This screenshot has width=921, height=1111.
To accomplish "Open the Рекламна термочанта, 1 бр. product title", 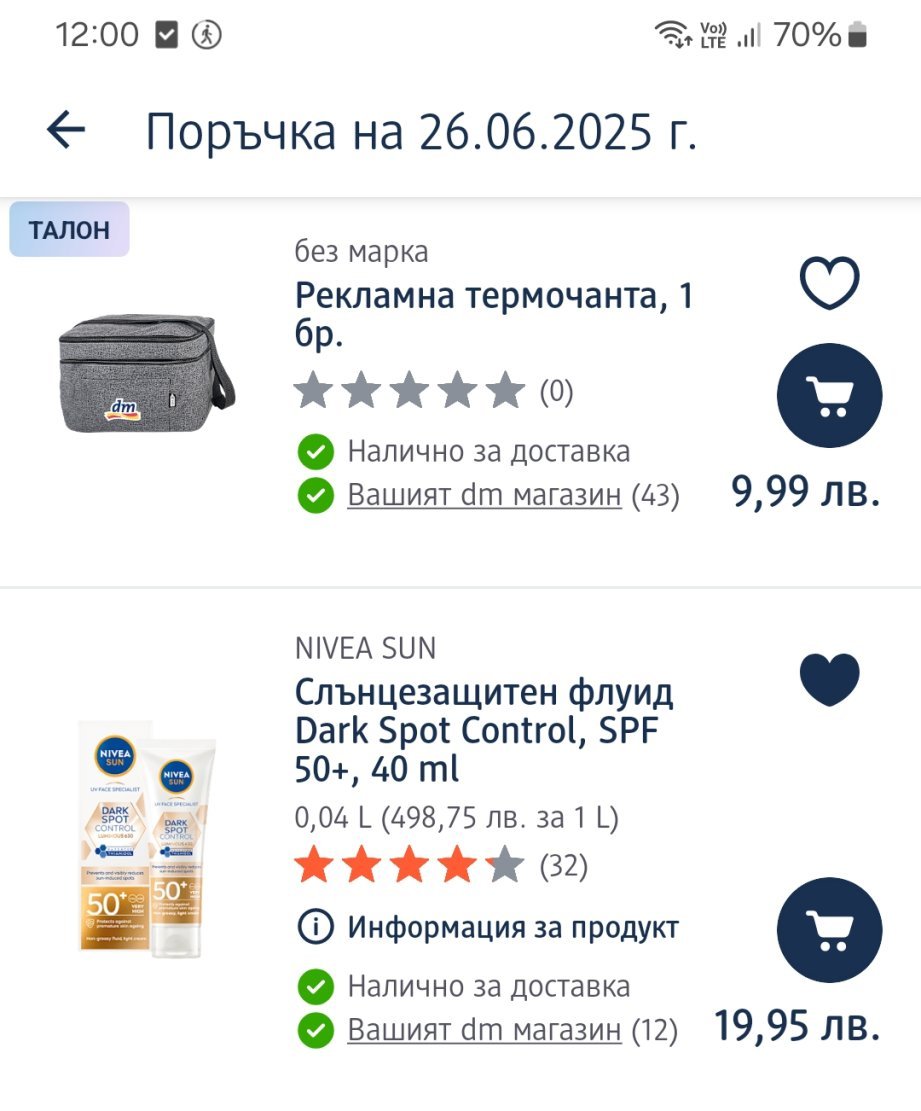I will pyautogui.click(x=494, y=315).
